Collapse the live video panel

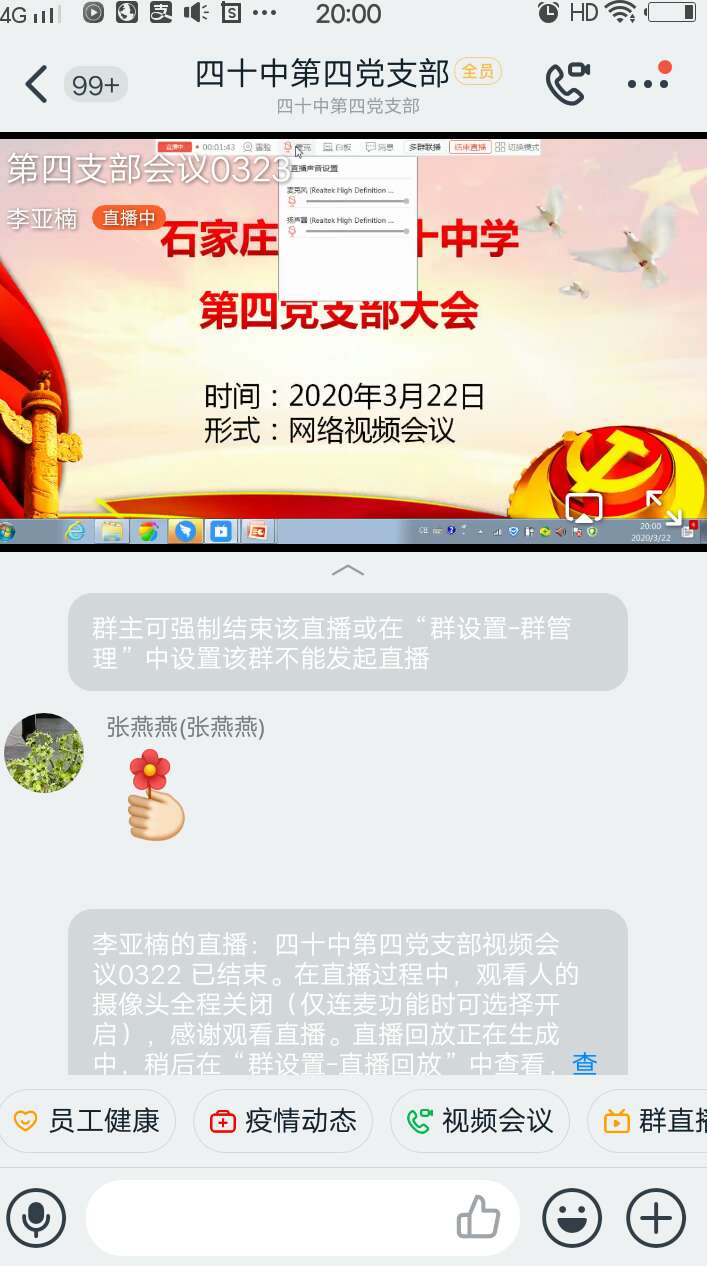click(347, 570)
